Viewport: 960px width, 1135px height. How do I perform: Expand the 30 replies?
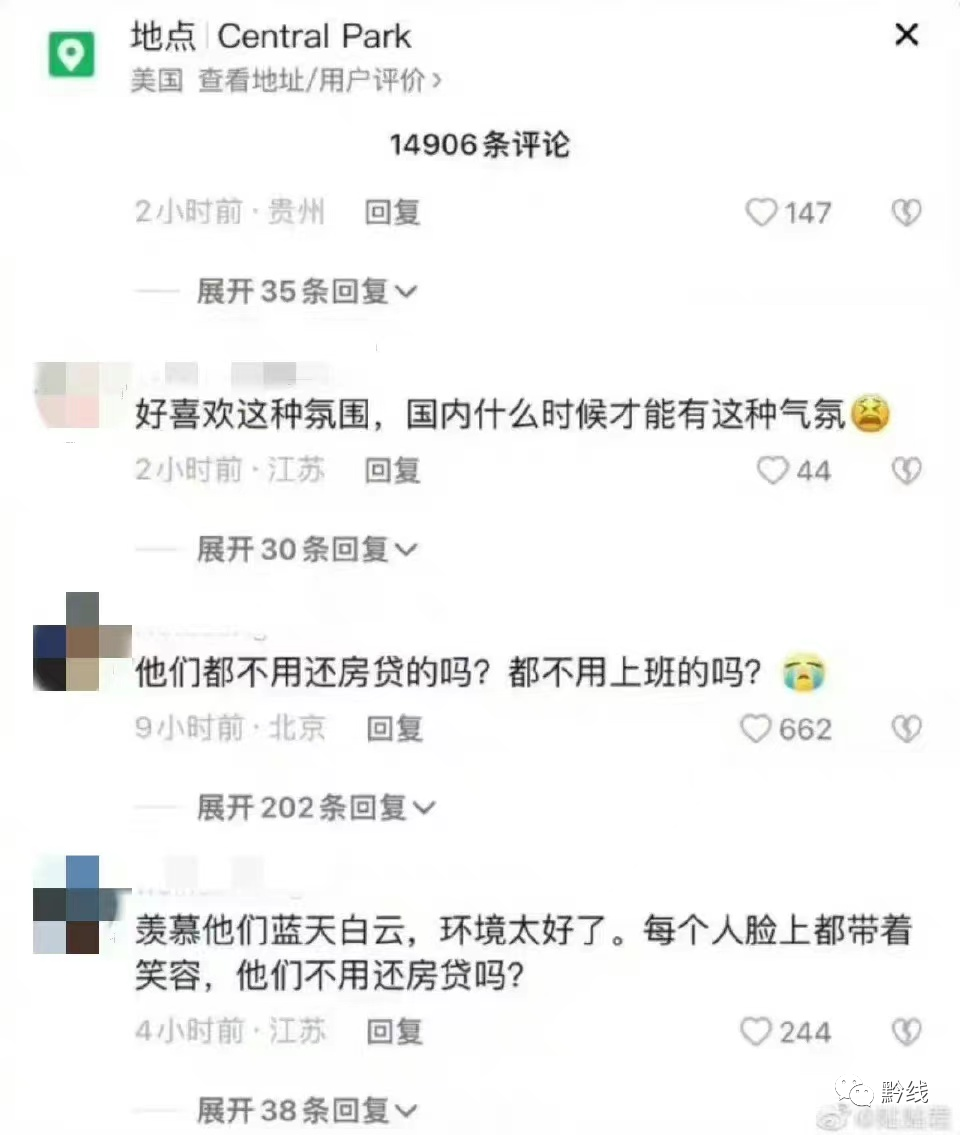(305, 549)
